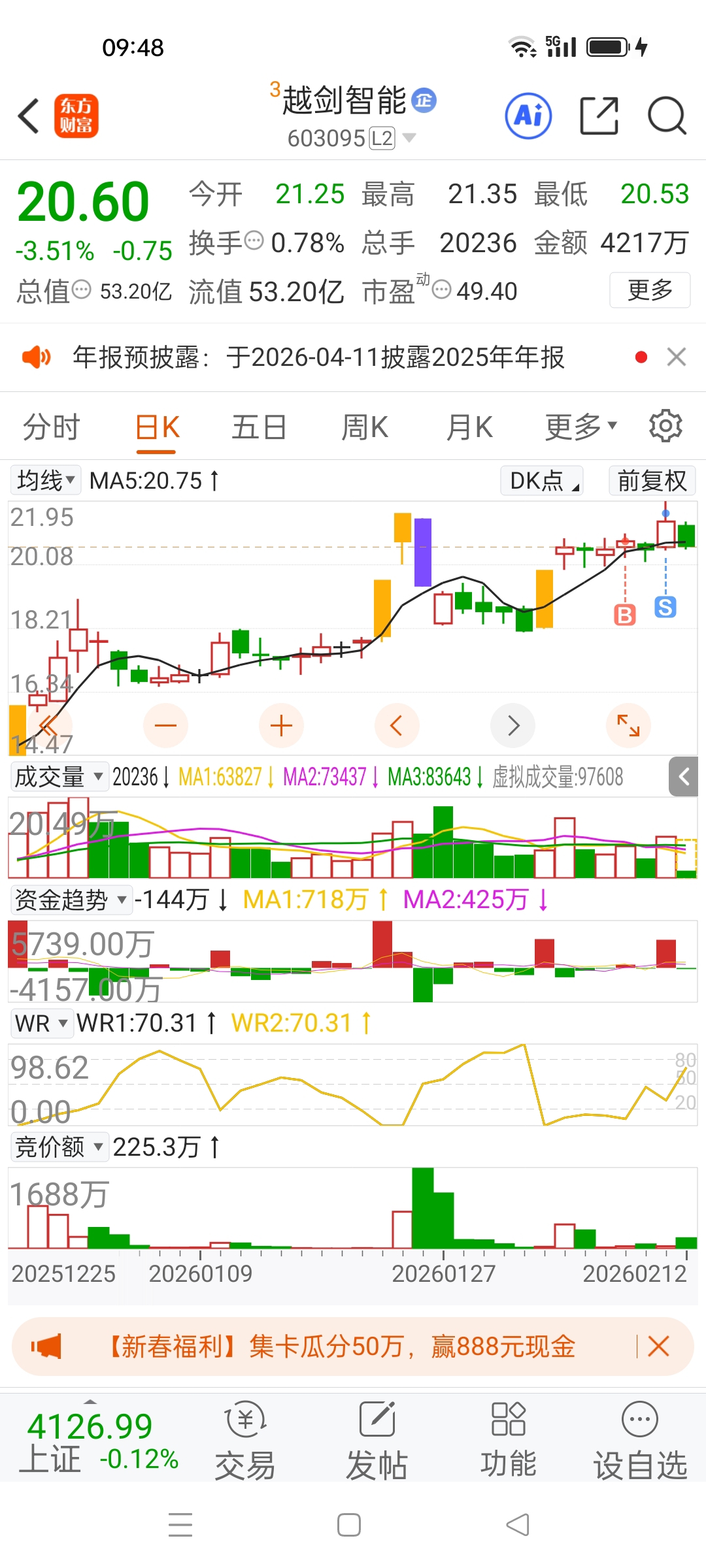Expand the 更多 chart period dropdown
706x1568 pixels.
click(580, 428)
